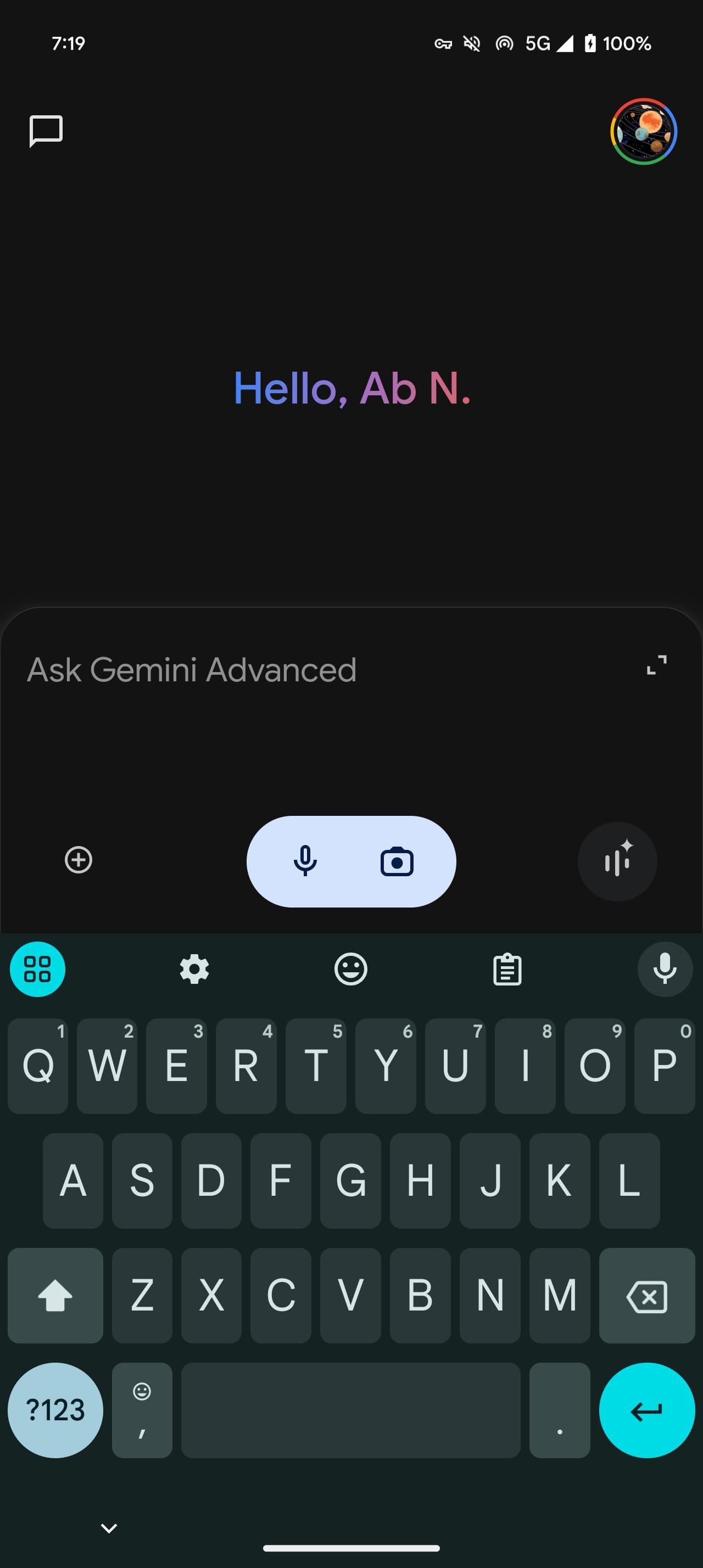Expand the prompt box to fullscreen
This screenshot has width=703, height=1568.
click(x=656, y=665)
